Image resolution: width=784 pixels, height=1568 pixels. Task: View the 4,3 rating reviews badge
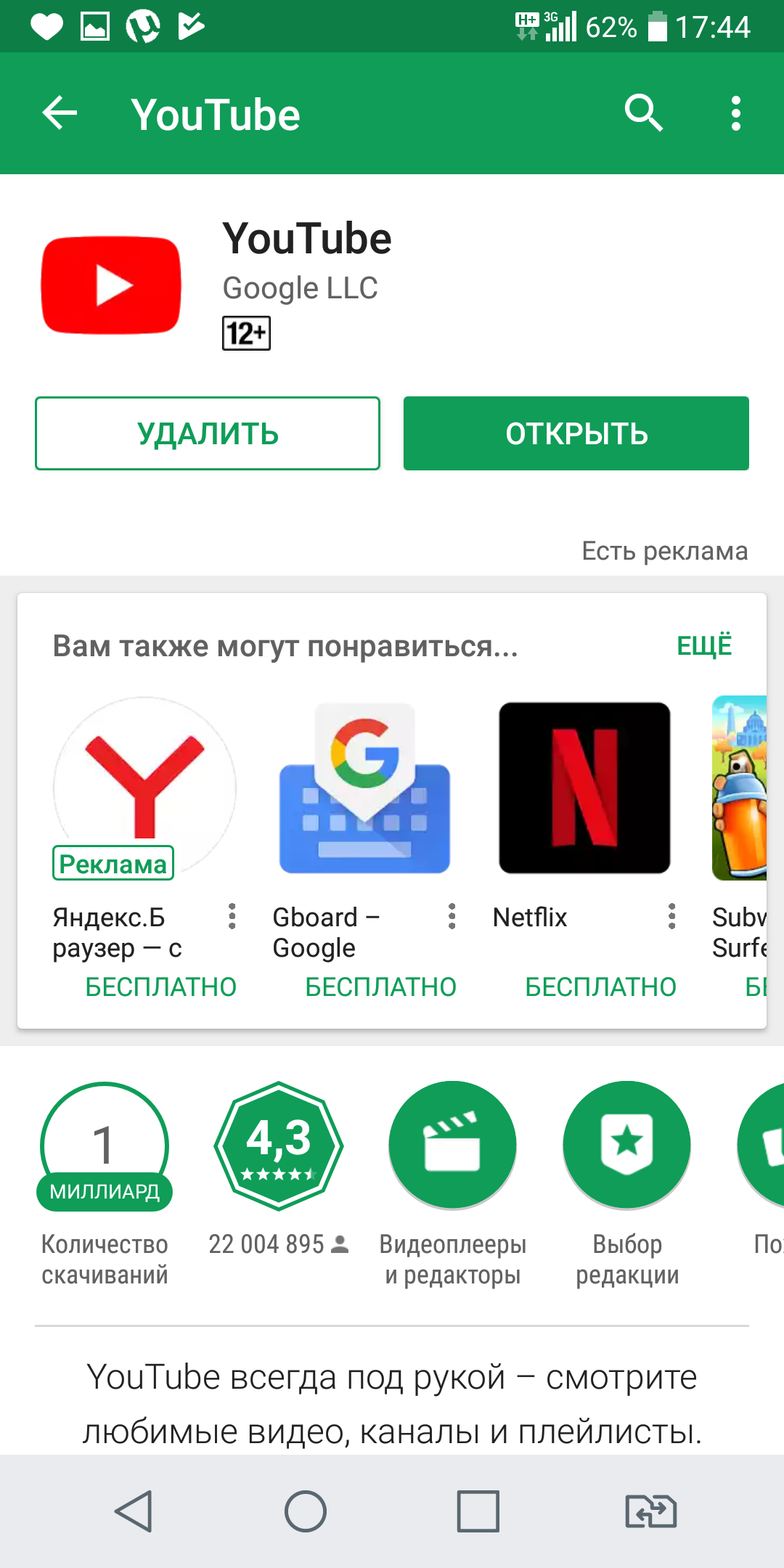(279, 1146)
